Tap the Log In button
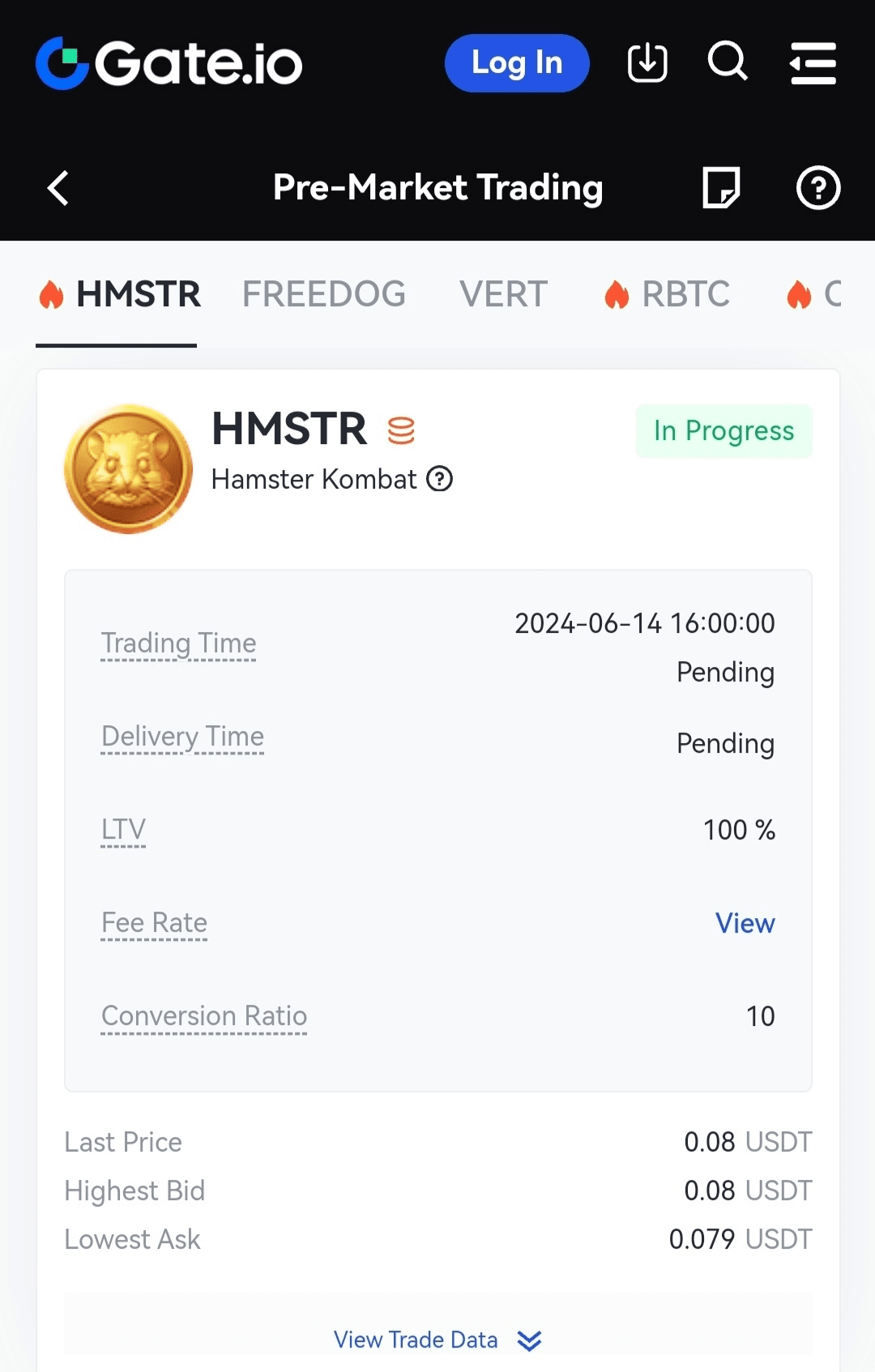The image size is (875, 1372). click(x=516, y=63)
